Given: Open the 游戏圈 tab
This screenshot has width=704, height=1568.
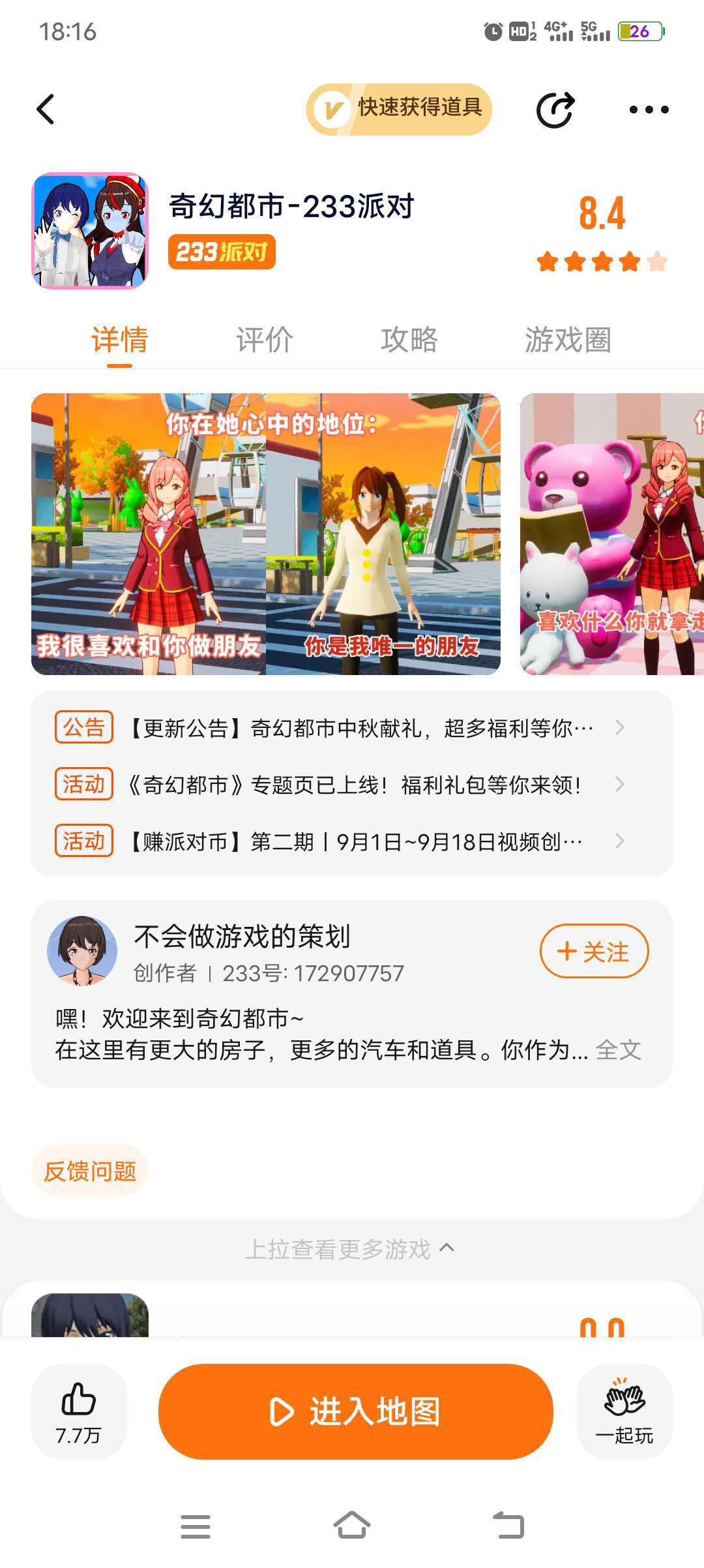Looking at the screenshot, I should [568, 340].
